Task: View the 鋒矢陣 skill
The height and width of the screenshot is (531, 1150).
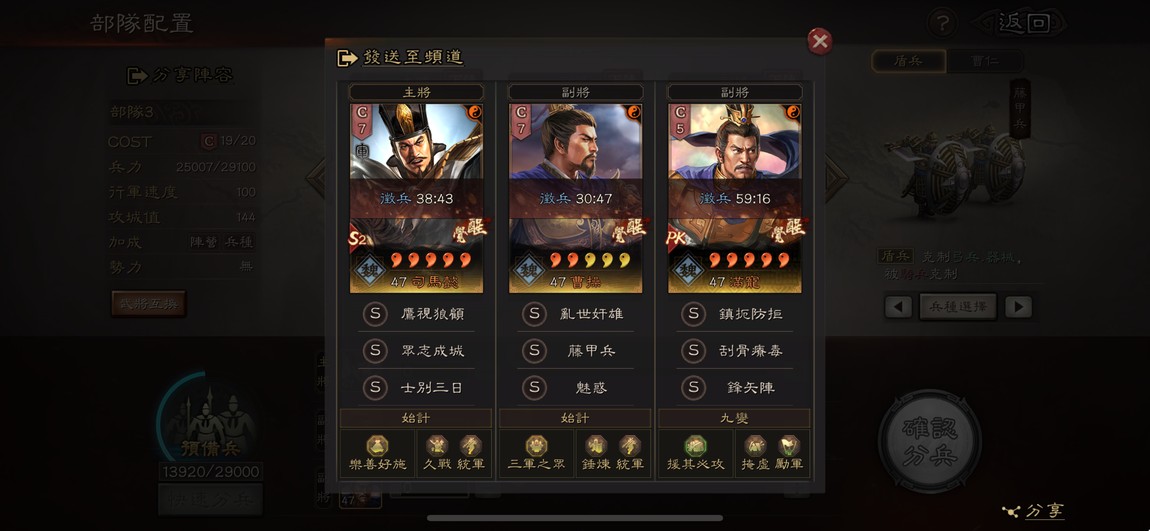Action: pyautogui.click(x=734, y=387)
